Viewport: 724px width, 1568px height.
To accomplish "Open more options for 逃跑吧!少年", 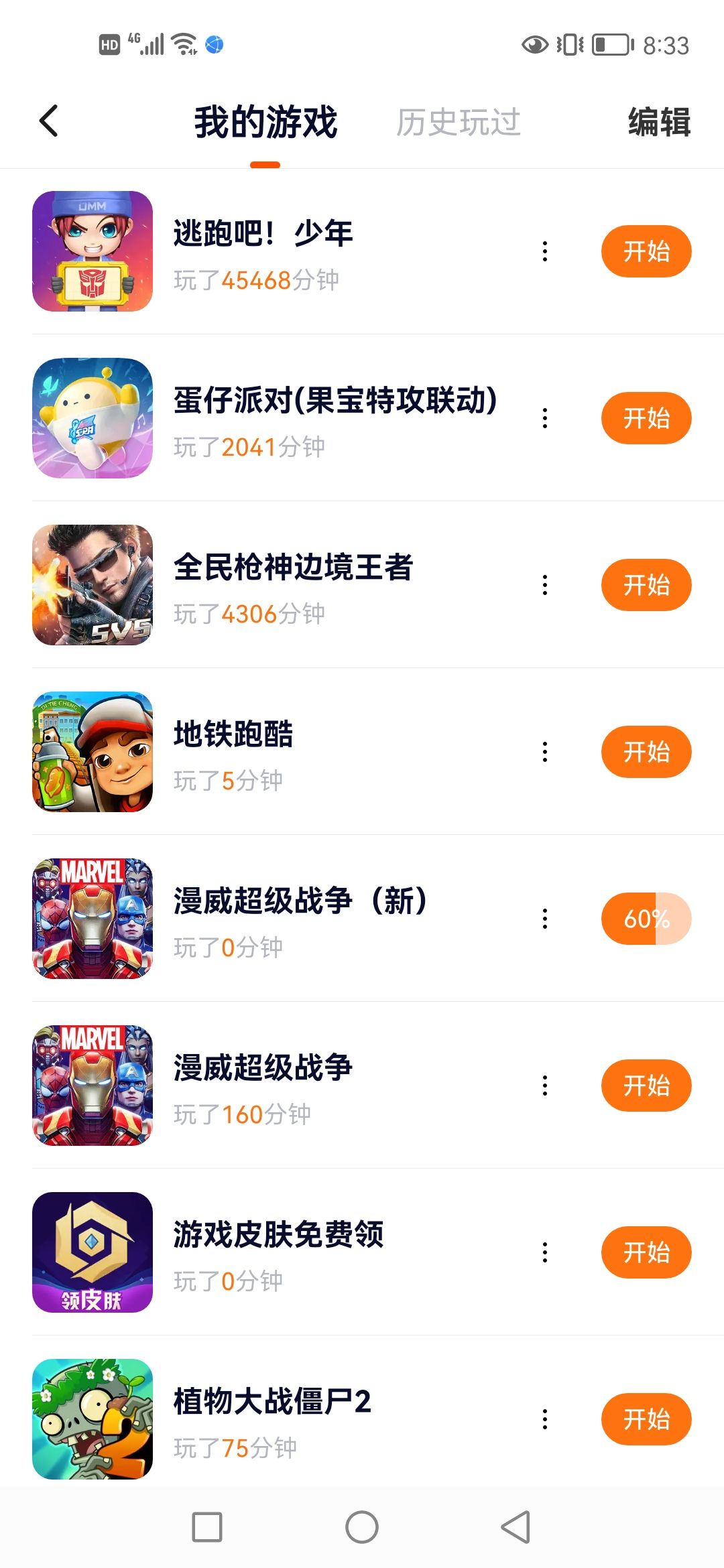I will tap(545, 251).
